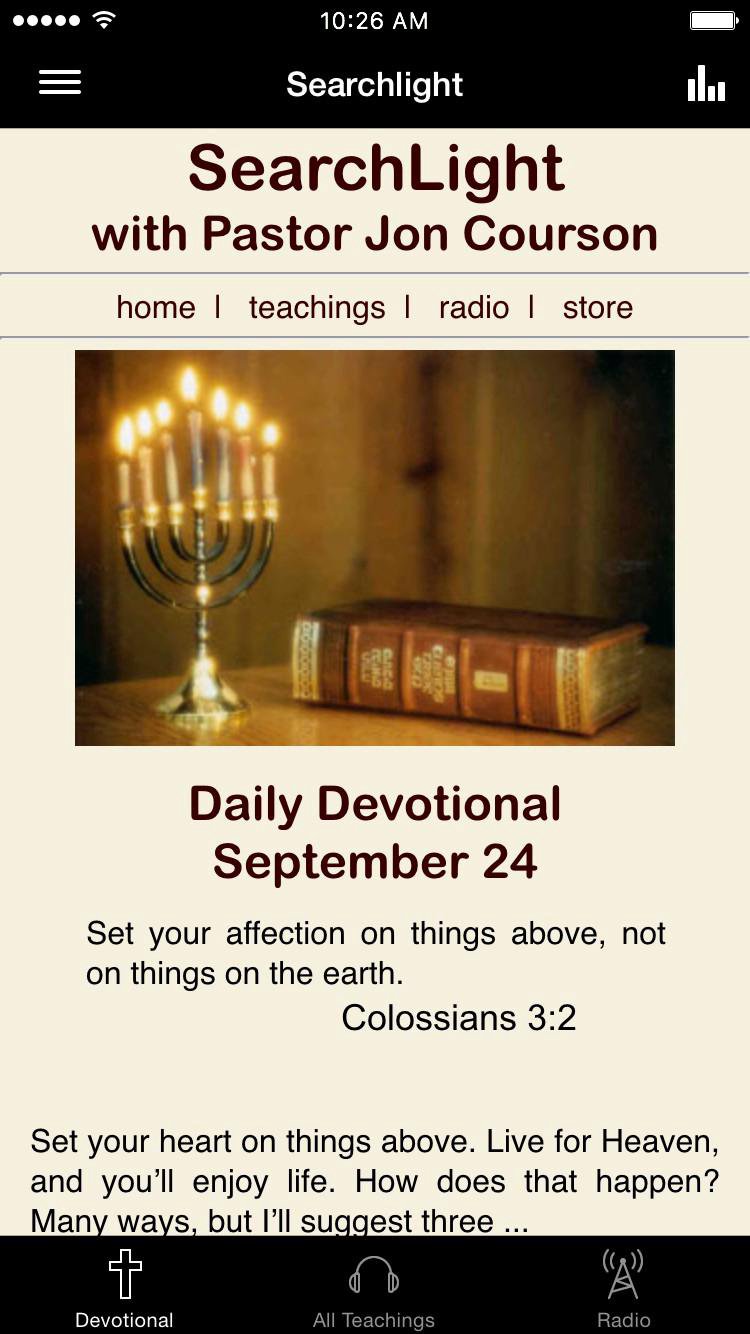The width and height of the screenshot is (750, 1334).
Task: Open the hamburger navigation menu
Action: tap(60, 83)
